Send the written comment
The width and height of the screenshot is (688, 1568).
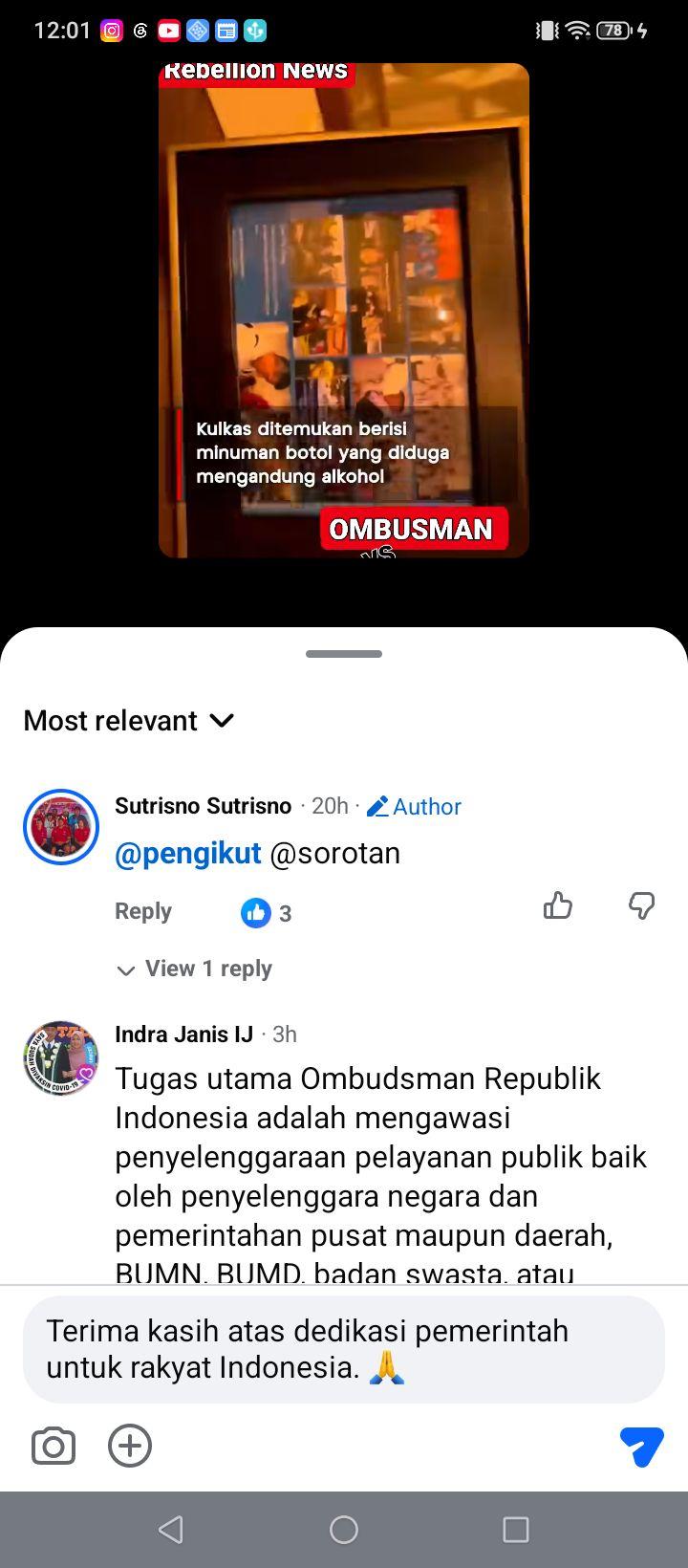642,1446
